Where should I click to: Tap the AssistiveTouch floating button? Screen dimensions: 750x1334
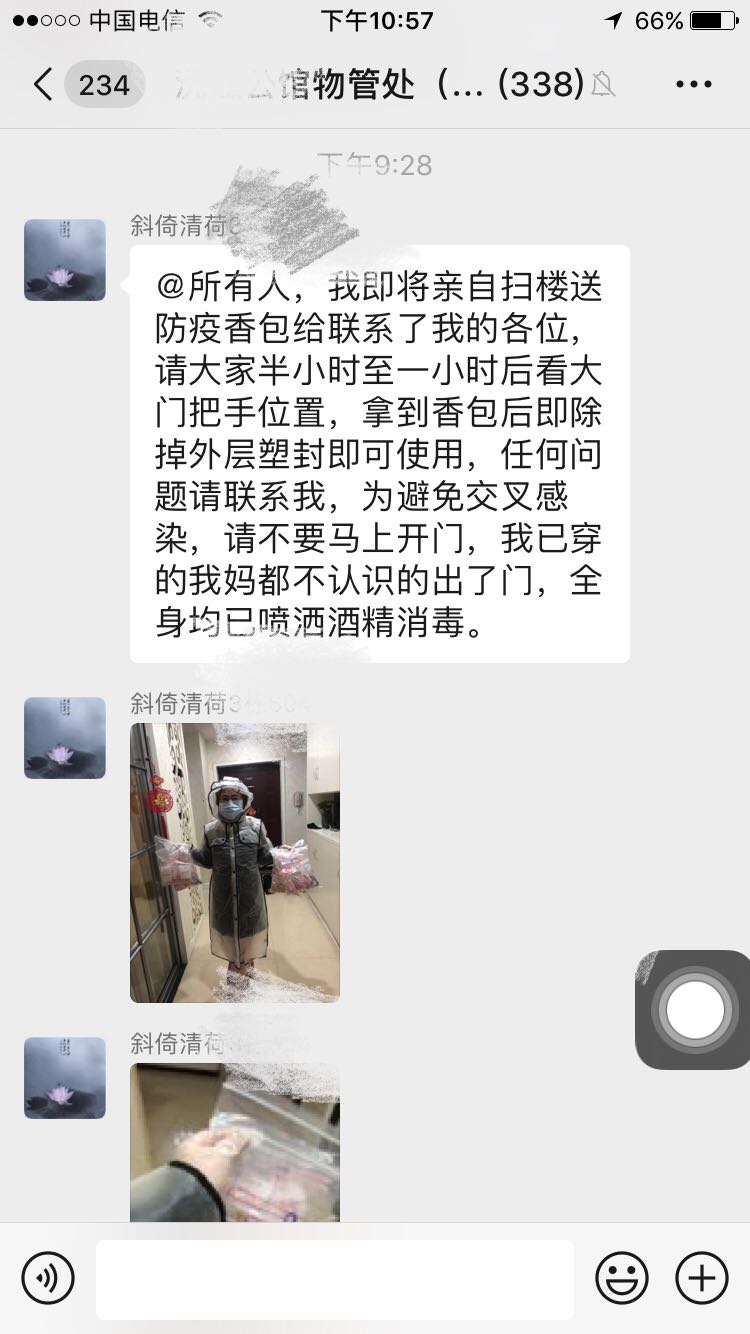(x=694, y=1009)
